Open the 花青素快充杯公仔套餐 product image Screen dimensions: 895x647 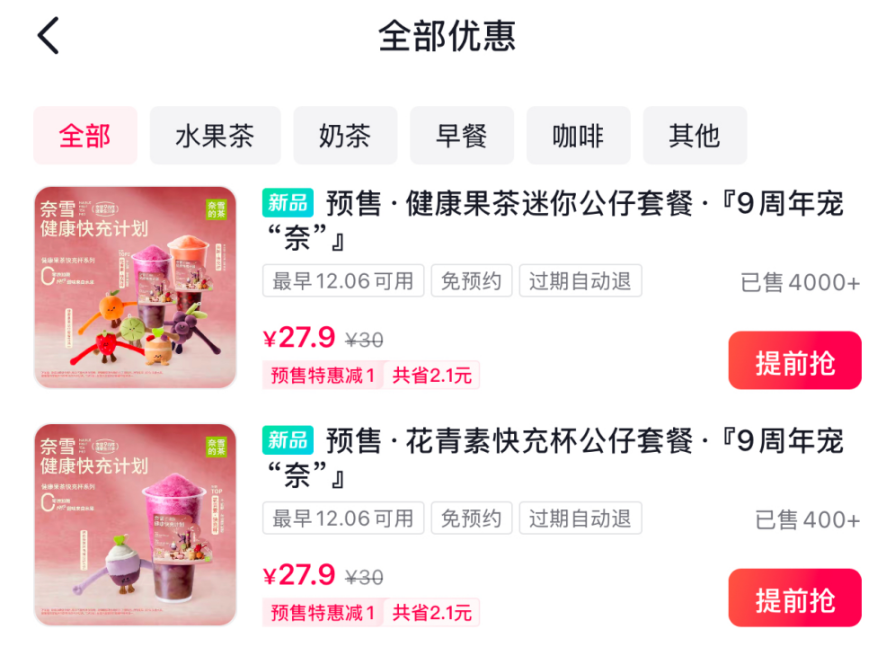click(135, 525)
